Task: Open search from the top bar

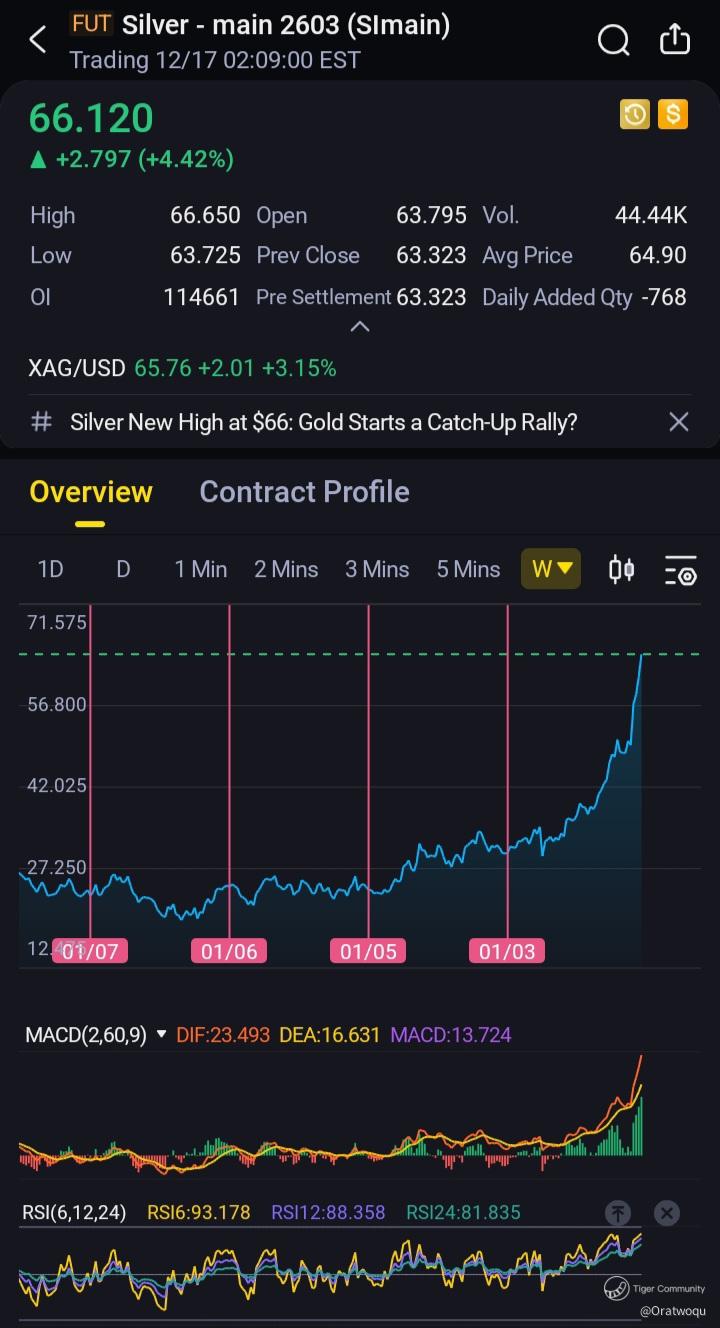Action: tap(613, 40)
